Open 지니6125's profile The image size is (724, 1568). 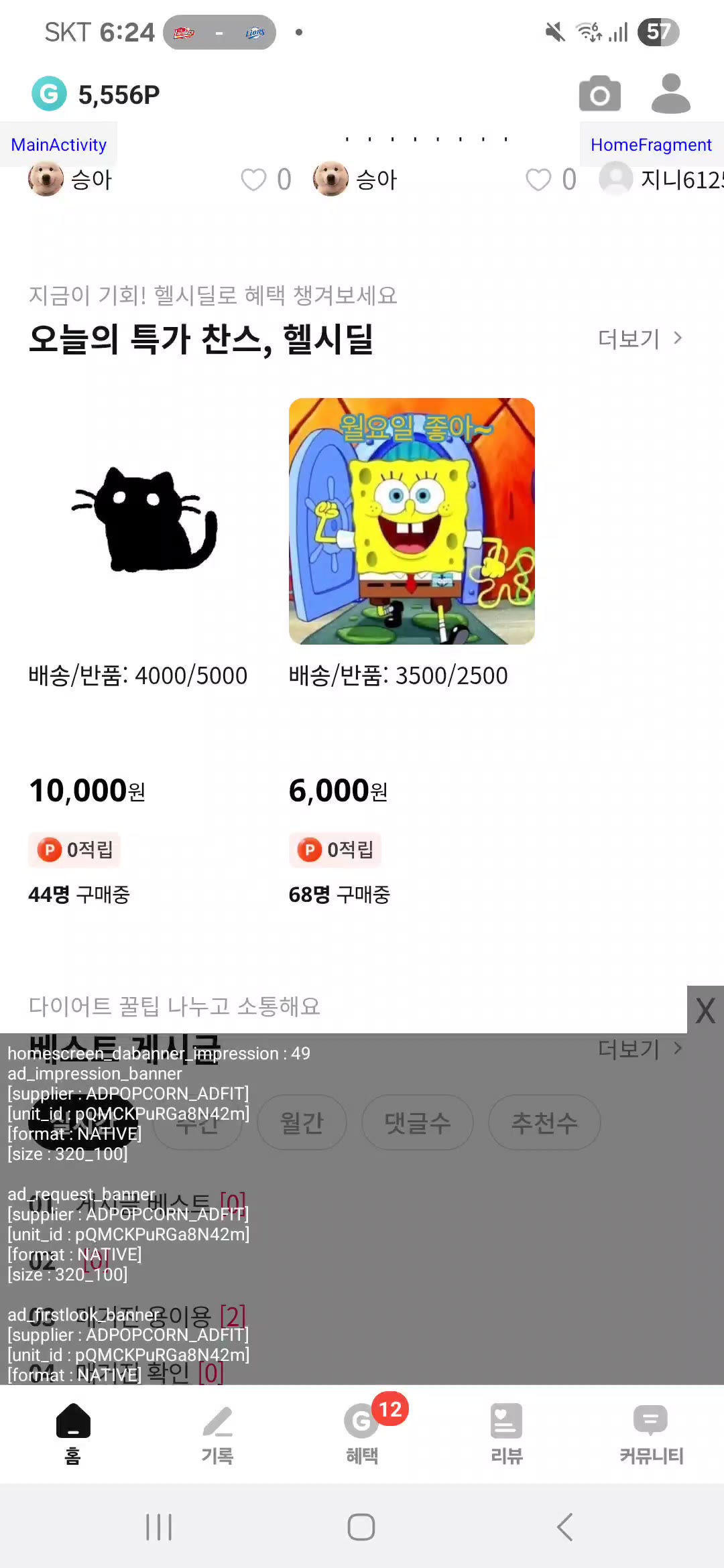[615, 179]
